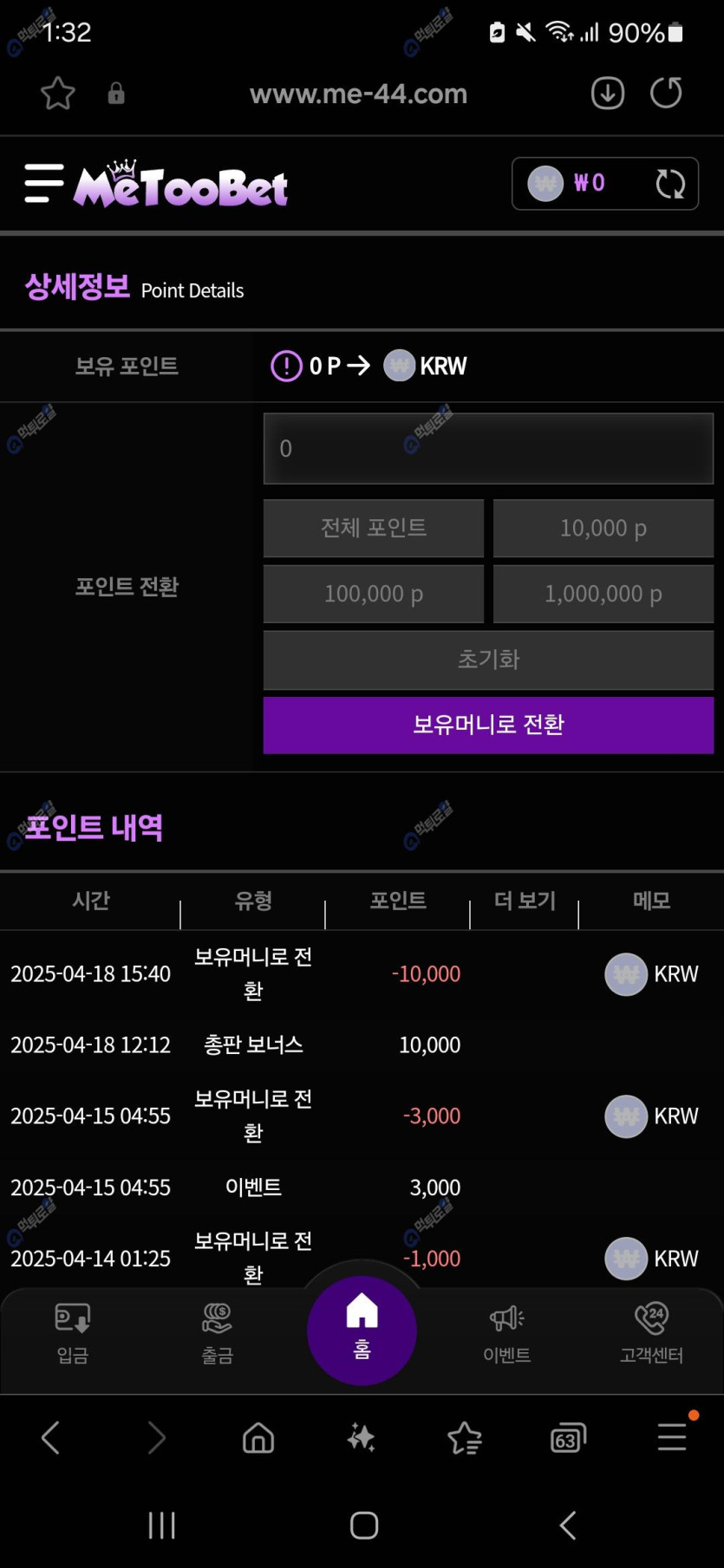Open the 출금 withdrawal tab
The height and width of the screenshot is (1568, 724).
pos(217,1332)
